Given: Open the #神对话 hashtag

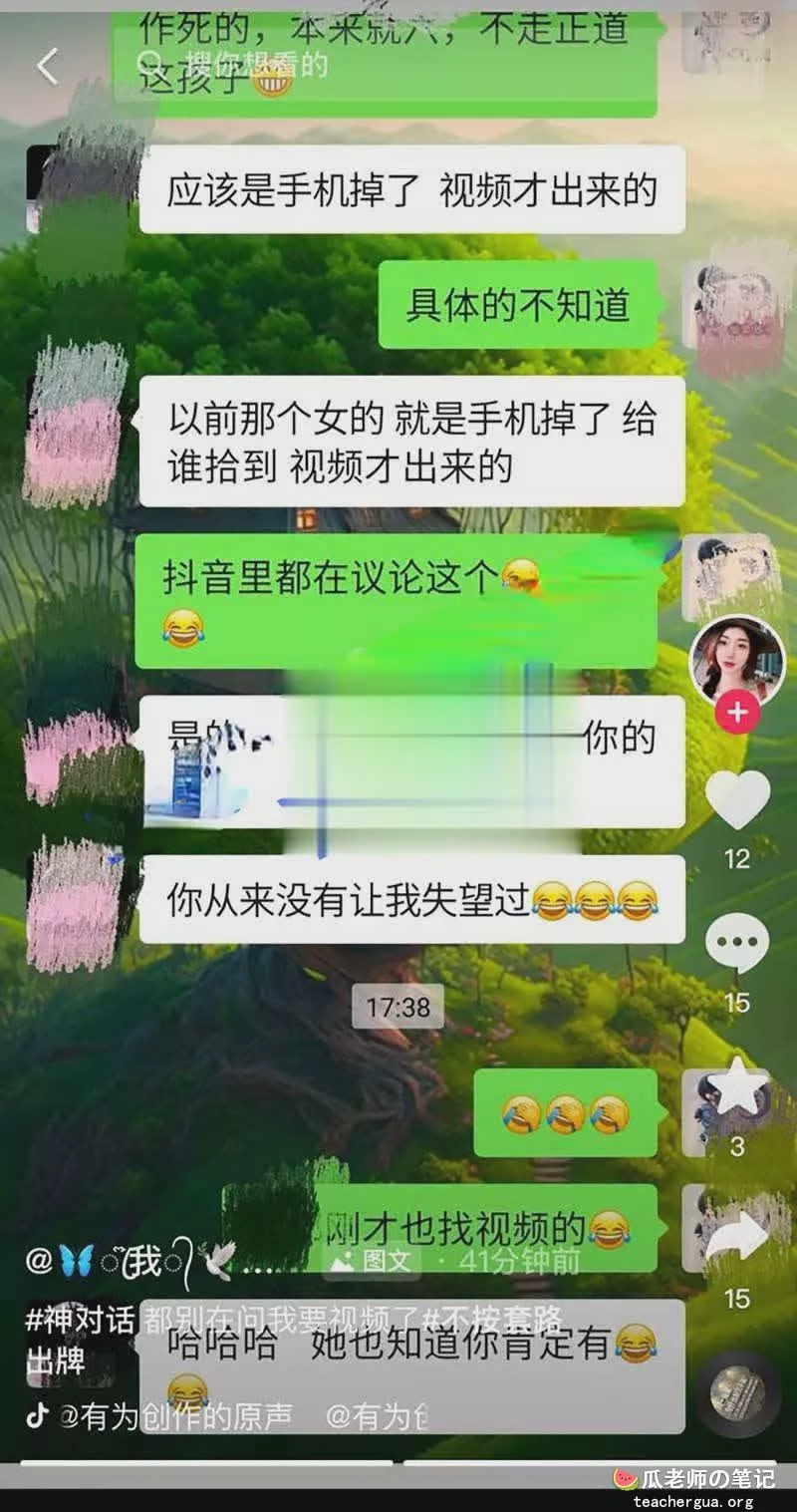Looking at the screenshot, I should tap(80, 1321).
